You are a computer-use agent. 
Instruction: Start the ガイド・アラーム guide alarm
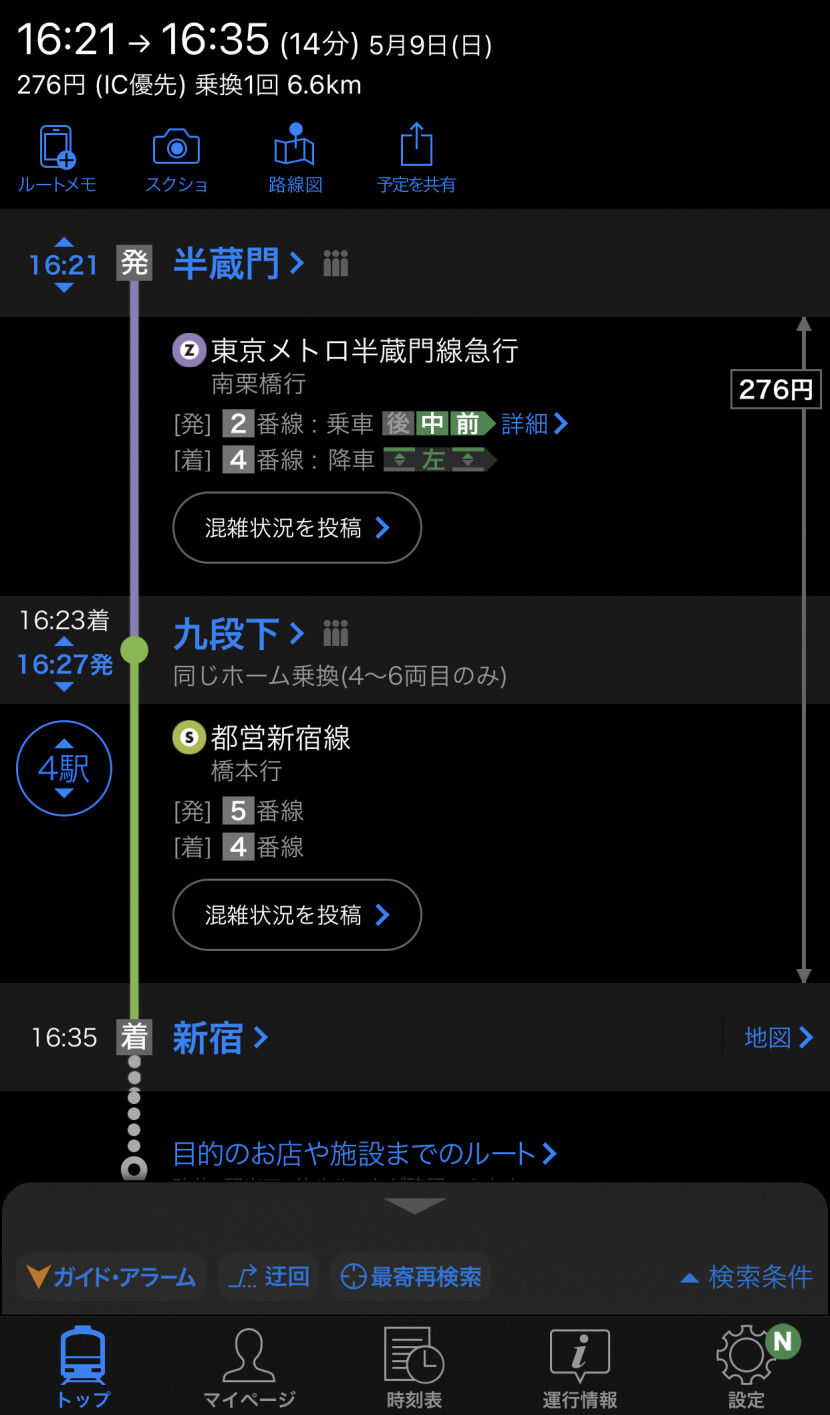click(x=111, y=1277)
